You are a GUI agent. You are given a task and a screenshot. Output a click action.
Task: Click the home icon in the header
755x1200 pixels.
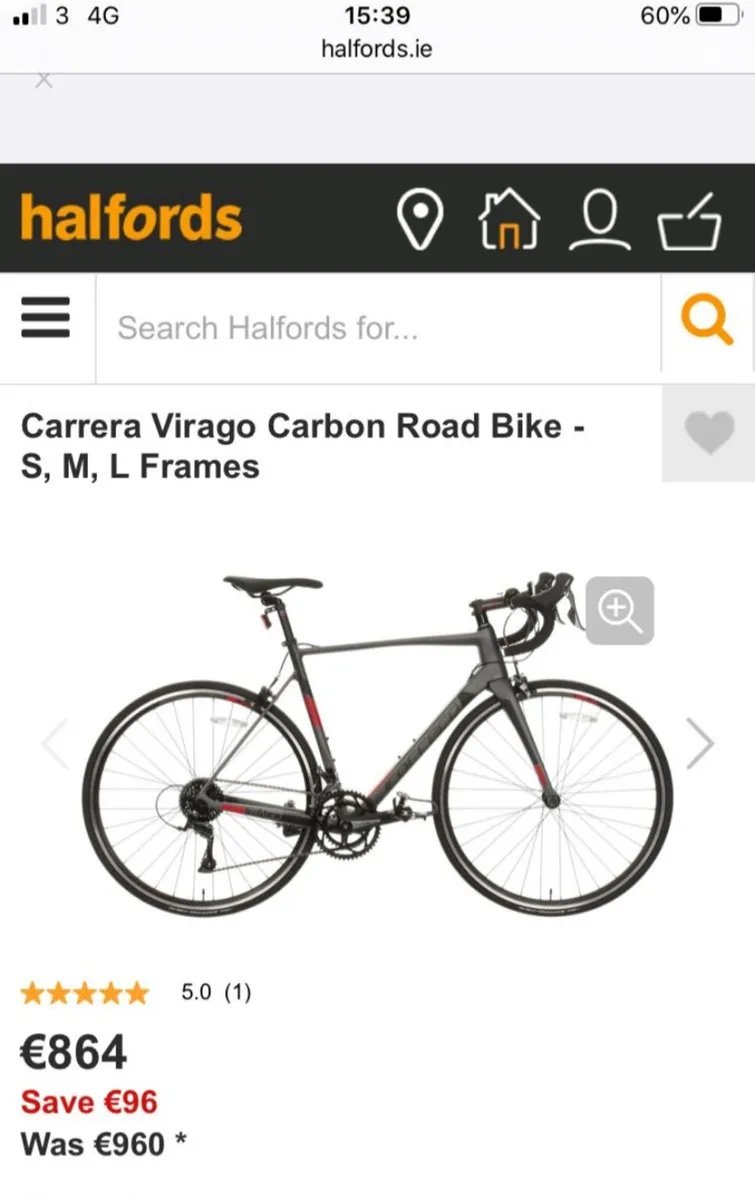pos(510,219)
